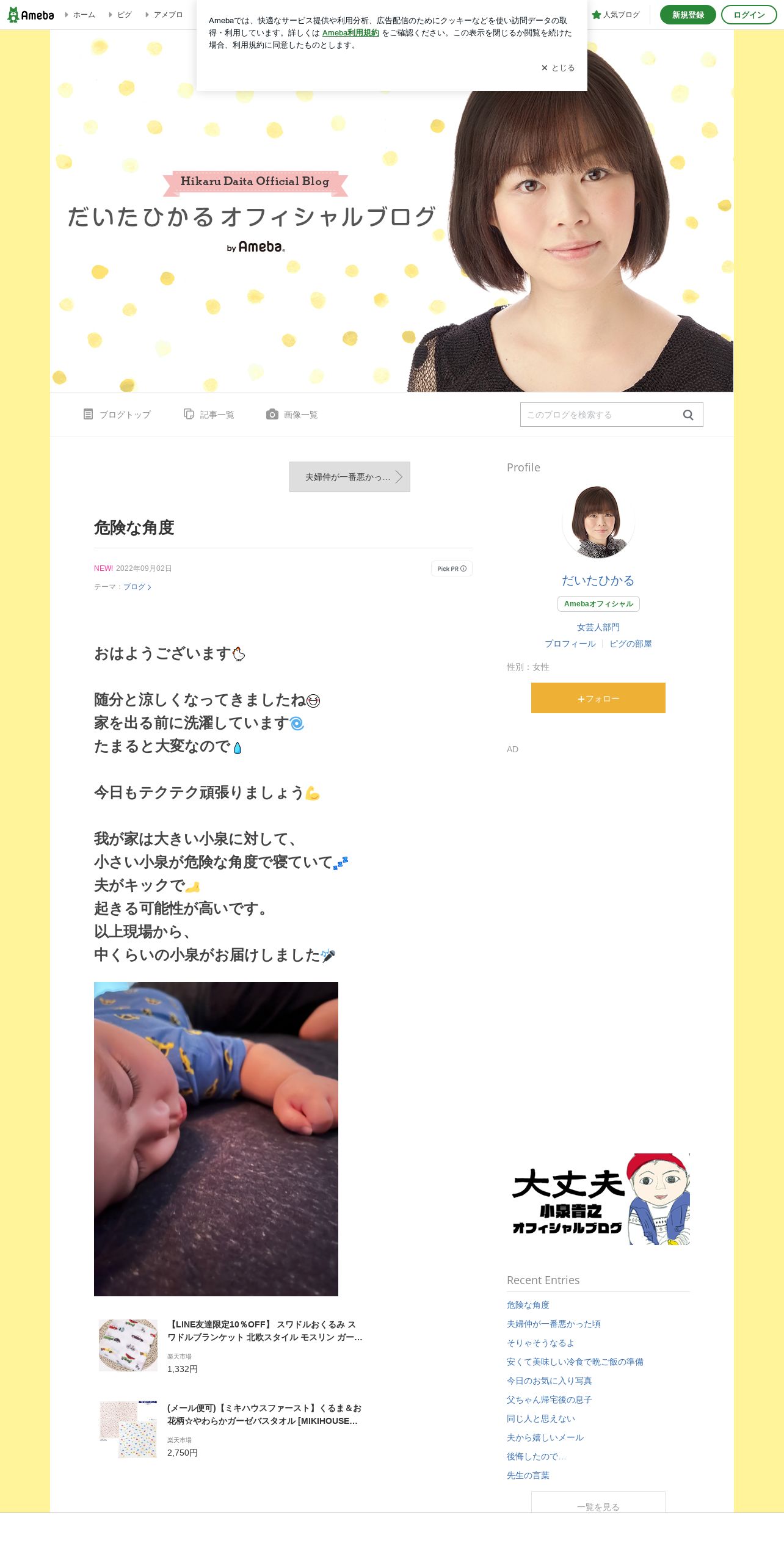Image resolution: width=784 pixels, height=1568 pixels.
Task: Go to ブログトップ
Action: pyautogui.click(x=117, y=415)
